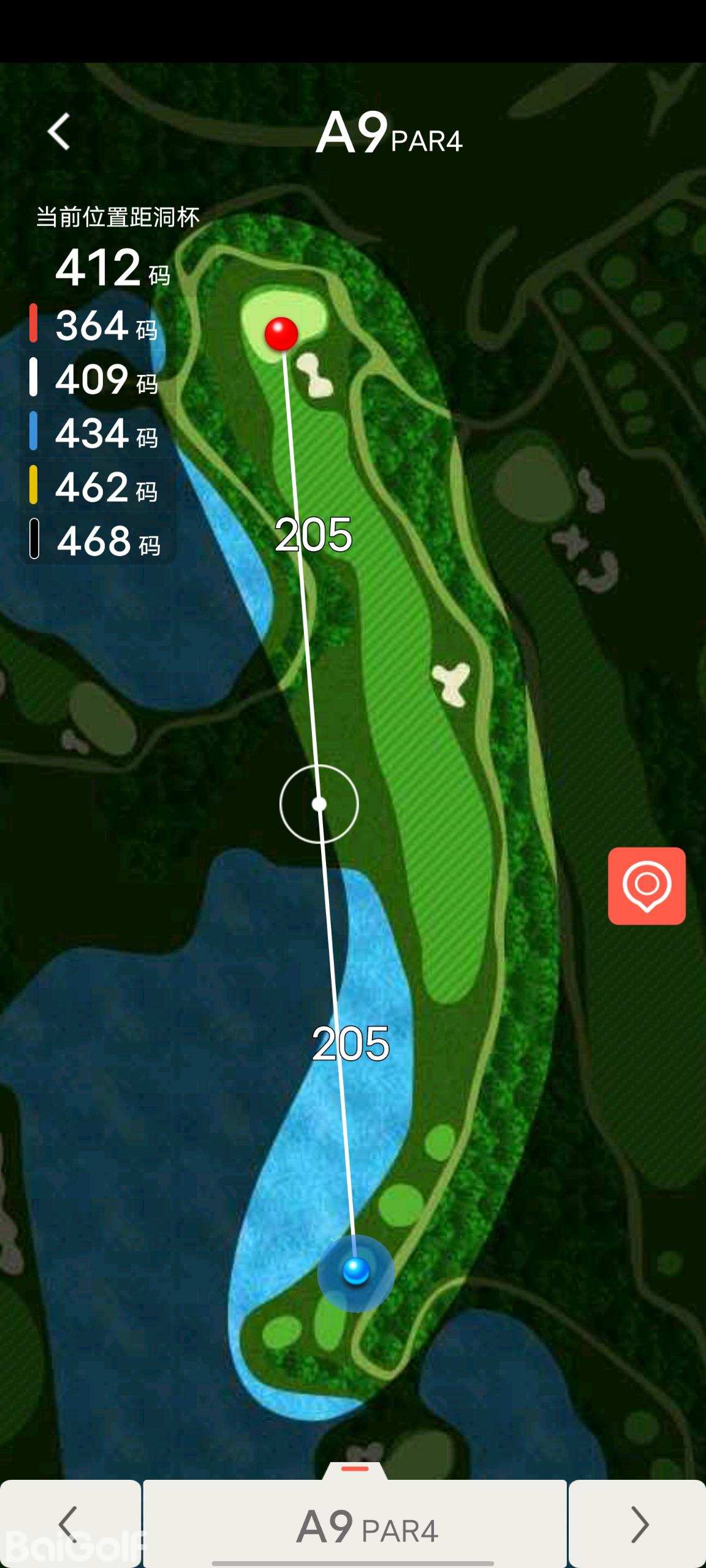Tap the red location pin button
Viewport: 706px width, 1568px height.
(x=647, y=886)
